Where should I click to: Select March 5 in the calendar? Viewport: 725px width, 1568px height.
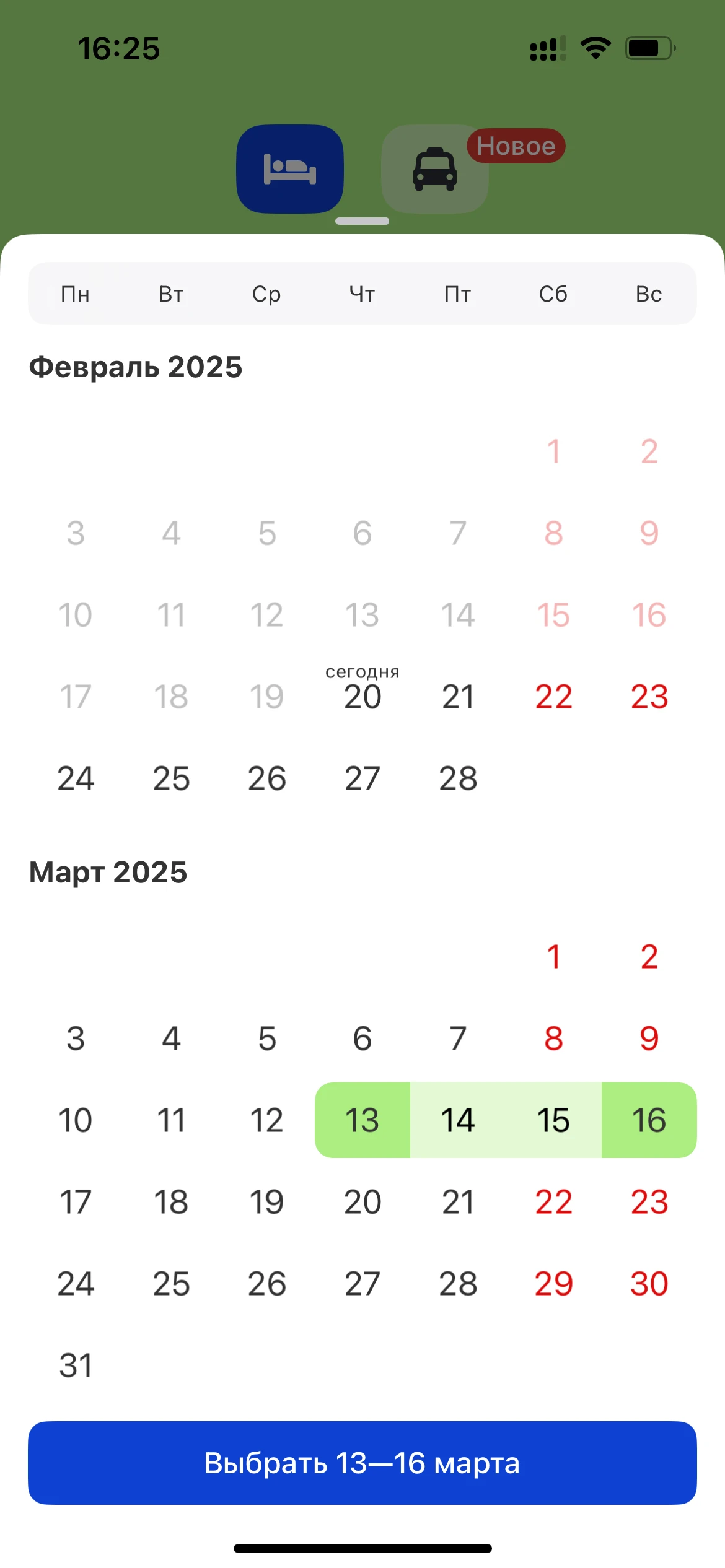tap(267, 1038)
